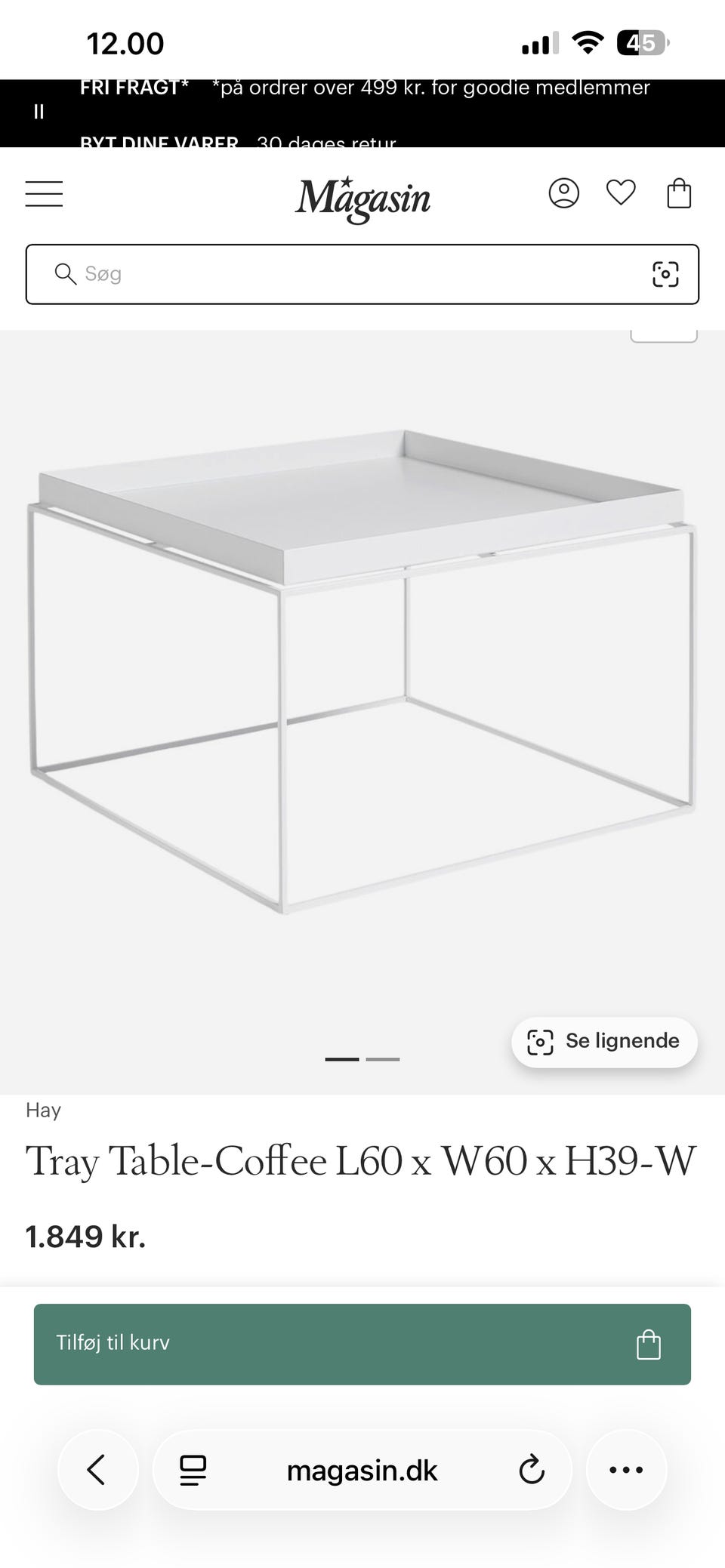Viewport: 725px width, 1568px height.
Task: Tap the magasin.dk address bar
Action: [362, 1470]
